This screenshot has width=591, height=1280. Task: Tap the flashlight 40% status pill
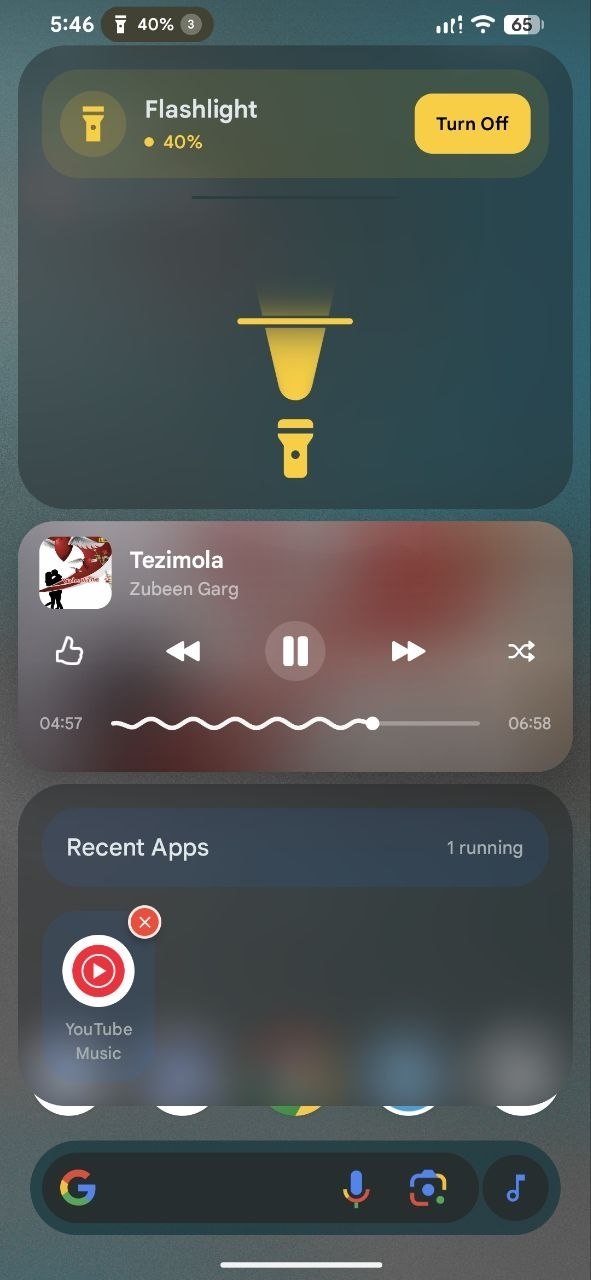pos(157,24)
